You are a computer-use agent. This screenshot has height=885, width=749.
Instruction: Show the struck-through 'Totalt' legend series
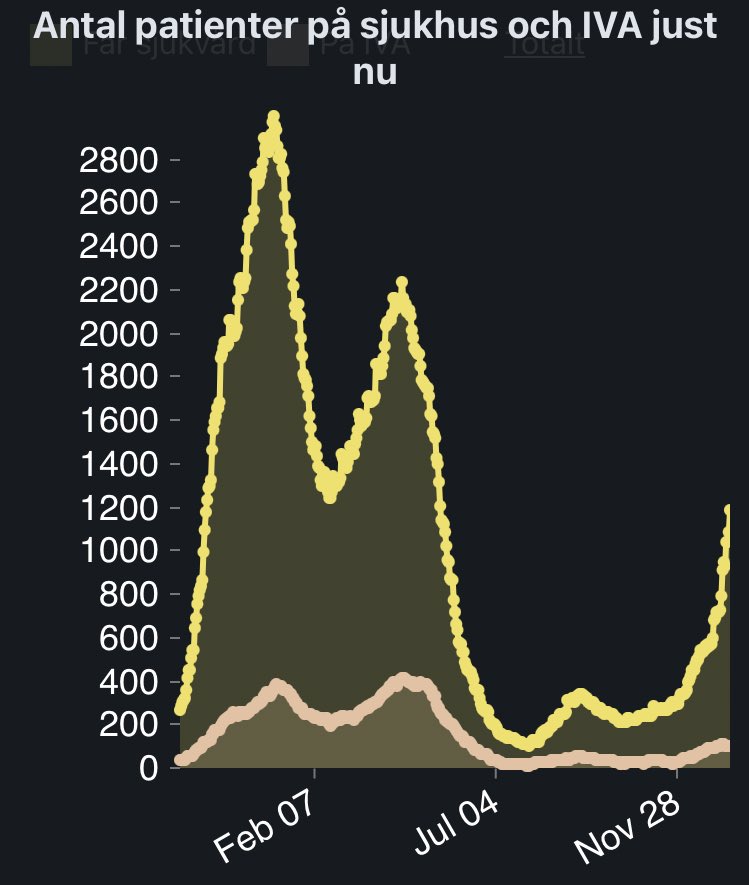[544, 46]
